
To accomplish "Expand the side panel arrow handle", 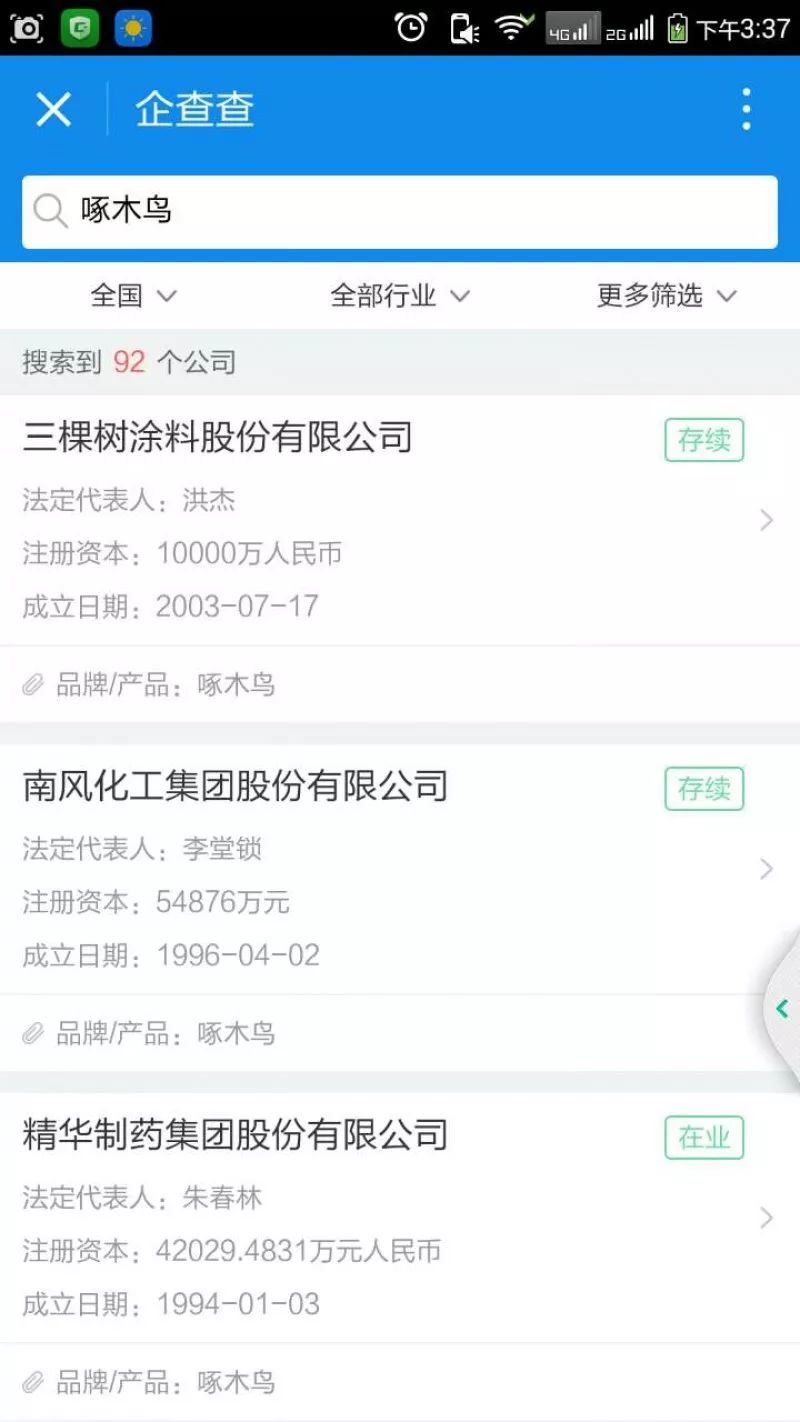I will coord(783,1009).
